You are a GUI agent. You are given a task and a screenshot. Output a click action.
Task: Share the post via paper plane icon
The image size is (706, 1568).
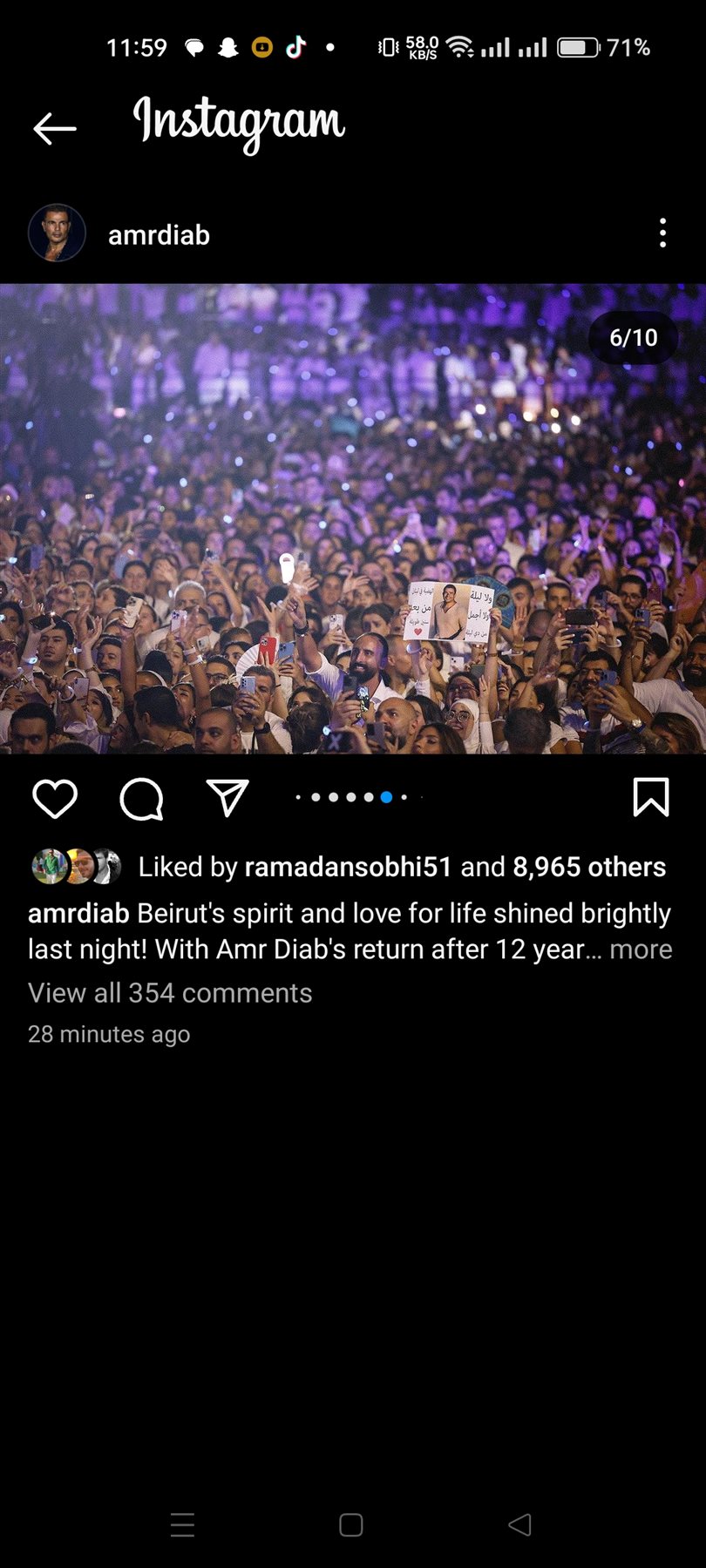(x=227, y=797)
